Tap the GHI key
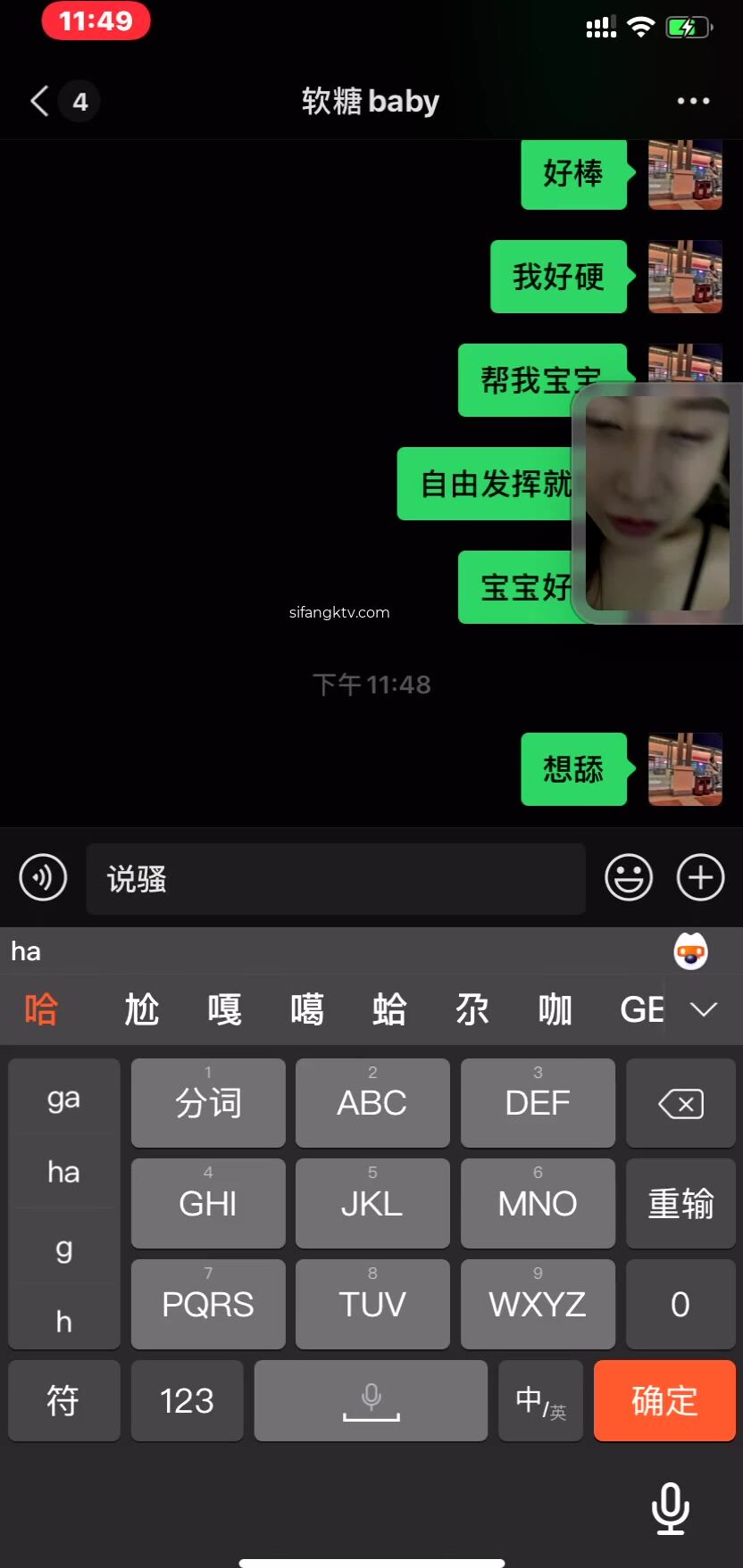Screen dimensions: 743x1568 (208, 1204)
